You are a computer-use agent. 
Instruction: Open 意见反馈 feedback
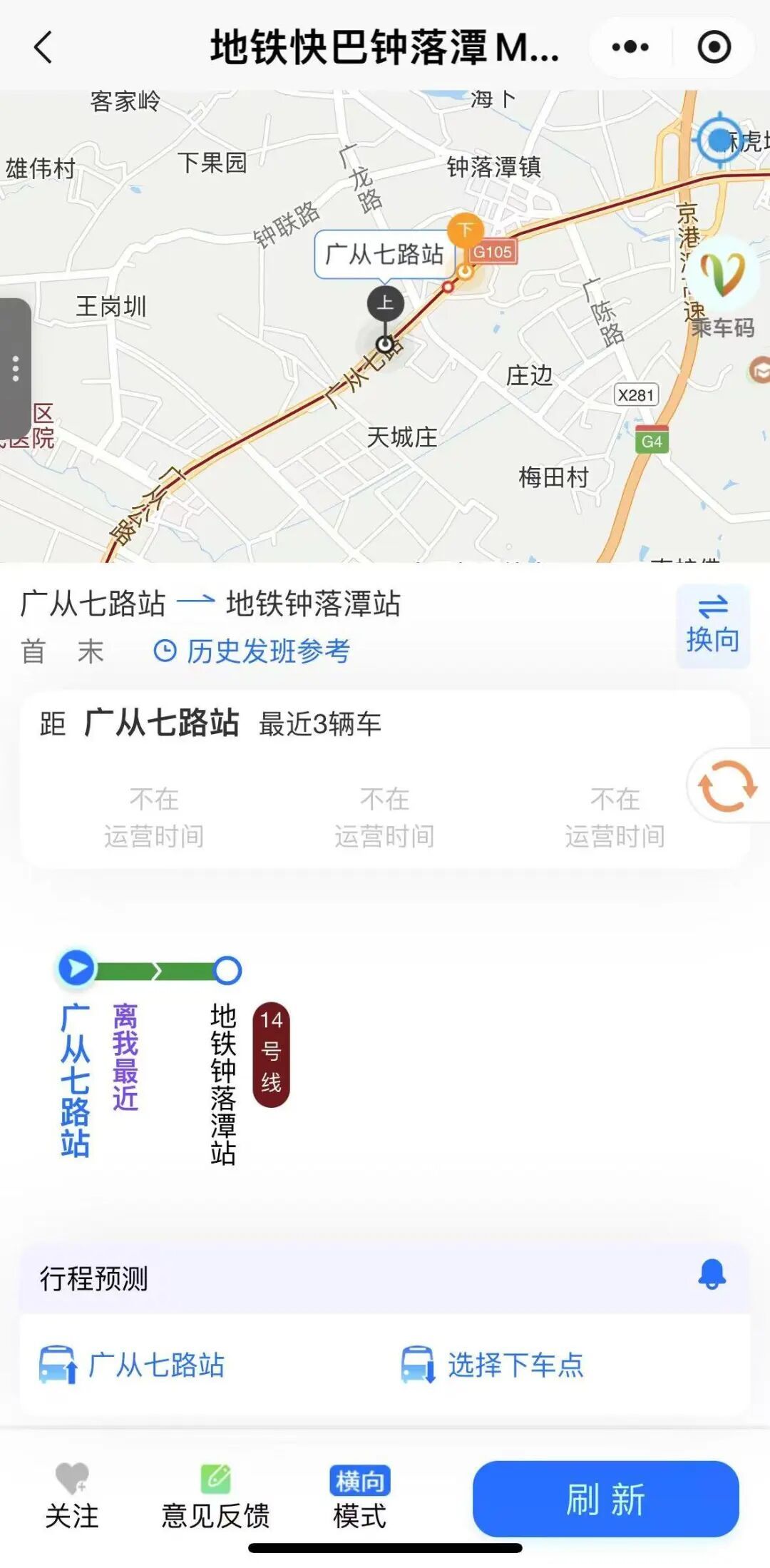click(215, 1496)
